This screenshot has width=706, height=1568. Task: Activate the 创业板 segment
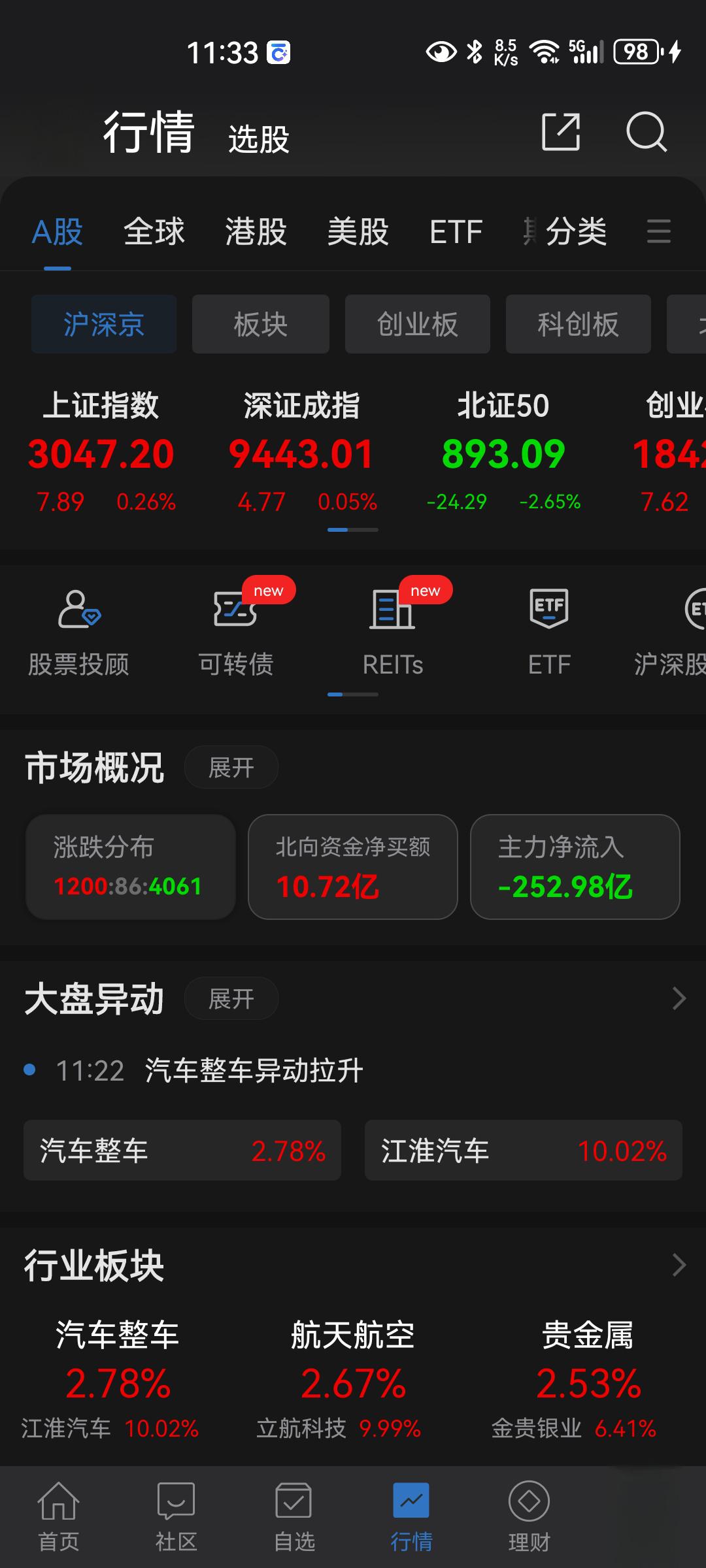point(417,324)
